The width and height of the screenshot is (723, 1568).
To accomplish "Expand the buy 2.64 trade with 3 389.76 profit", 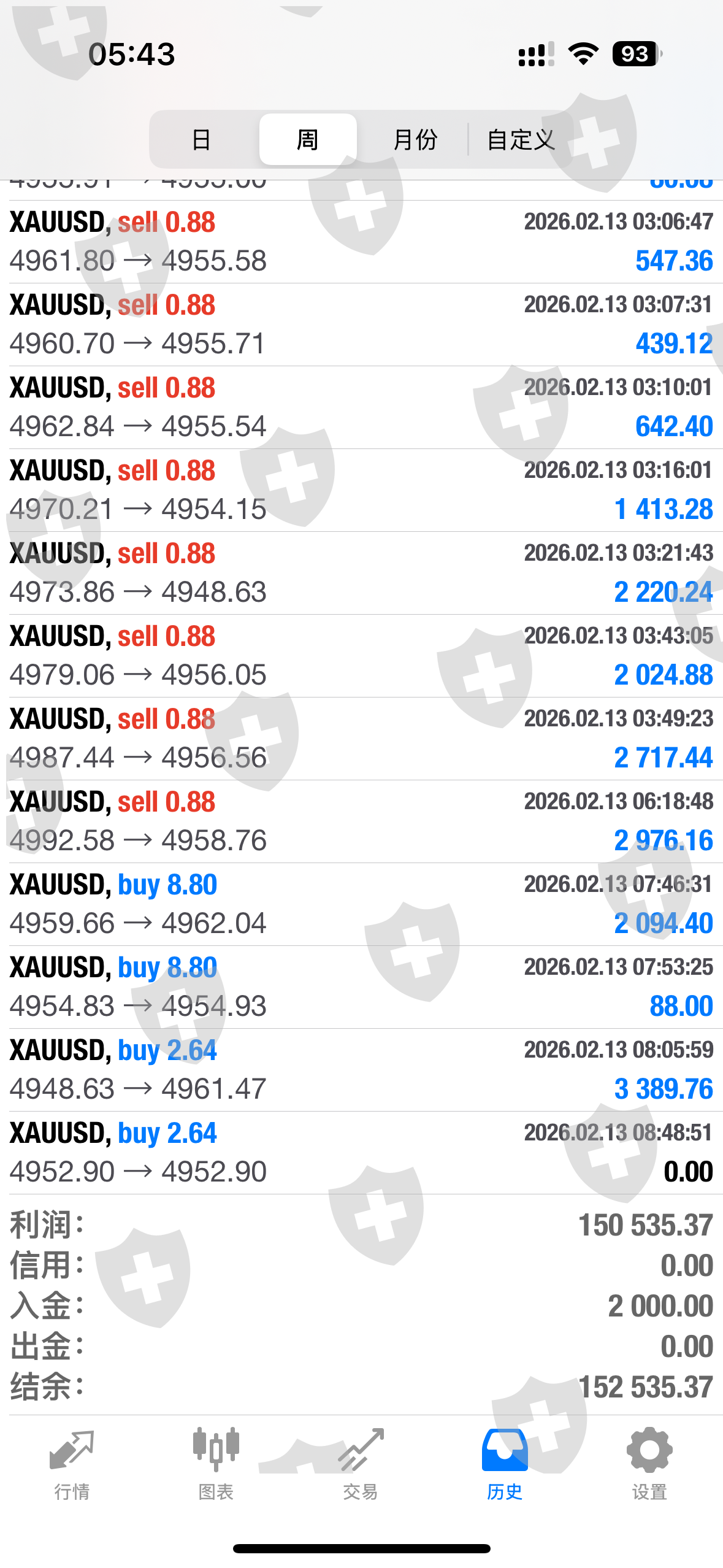I will click(361, 1070).
